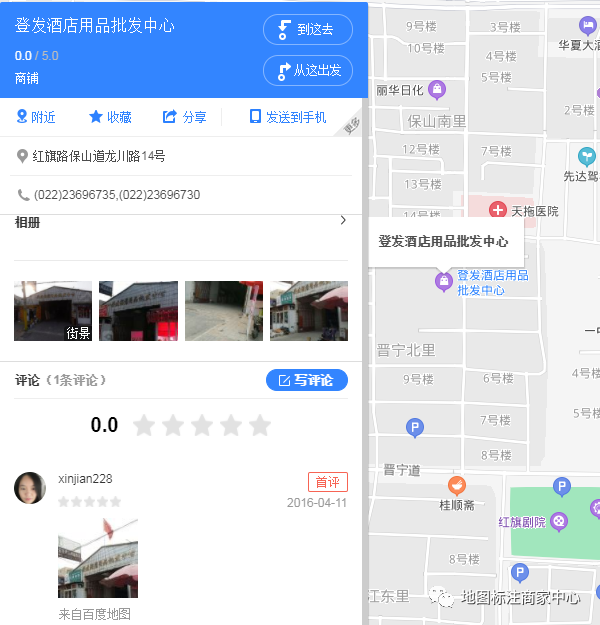
Task: Open 附近 nearby search
Action: click(x=36, y=117)
